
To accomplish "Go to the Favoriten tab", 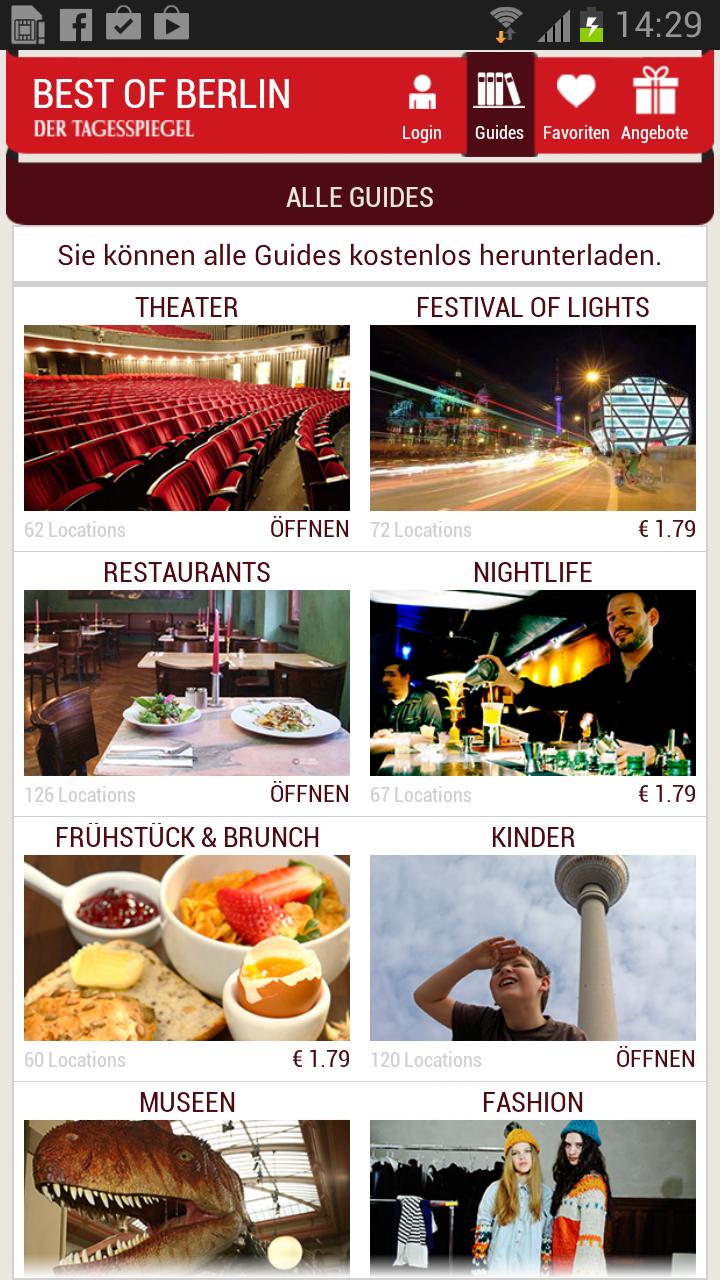I will [x=576, y=106].
